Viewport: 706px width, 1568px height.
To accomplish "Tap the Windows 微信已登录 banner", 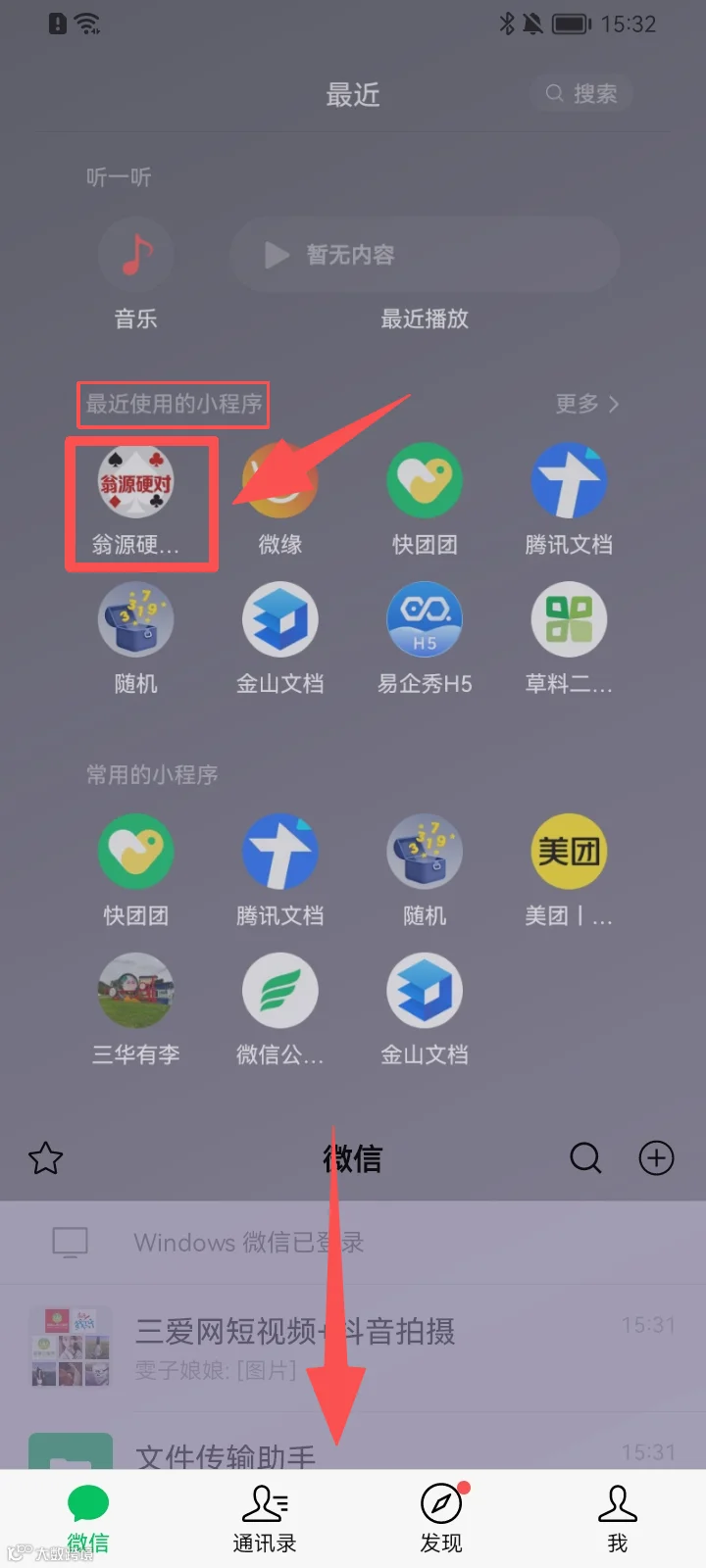I will (x=353, y=1242).
